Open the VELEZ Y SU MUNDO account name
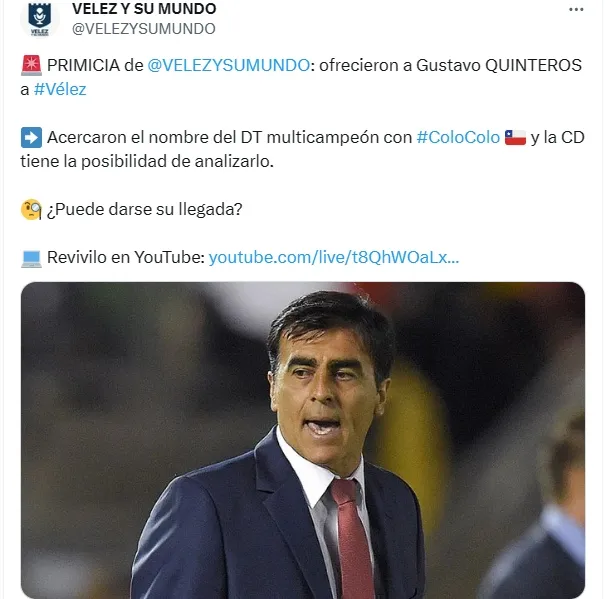Image resolution: width=605 pixels, height=599 pixels. pyautogui.click(x=144, y=9)
